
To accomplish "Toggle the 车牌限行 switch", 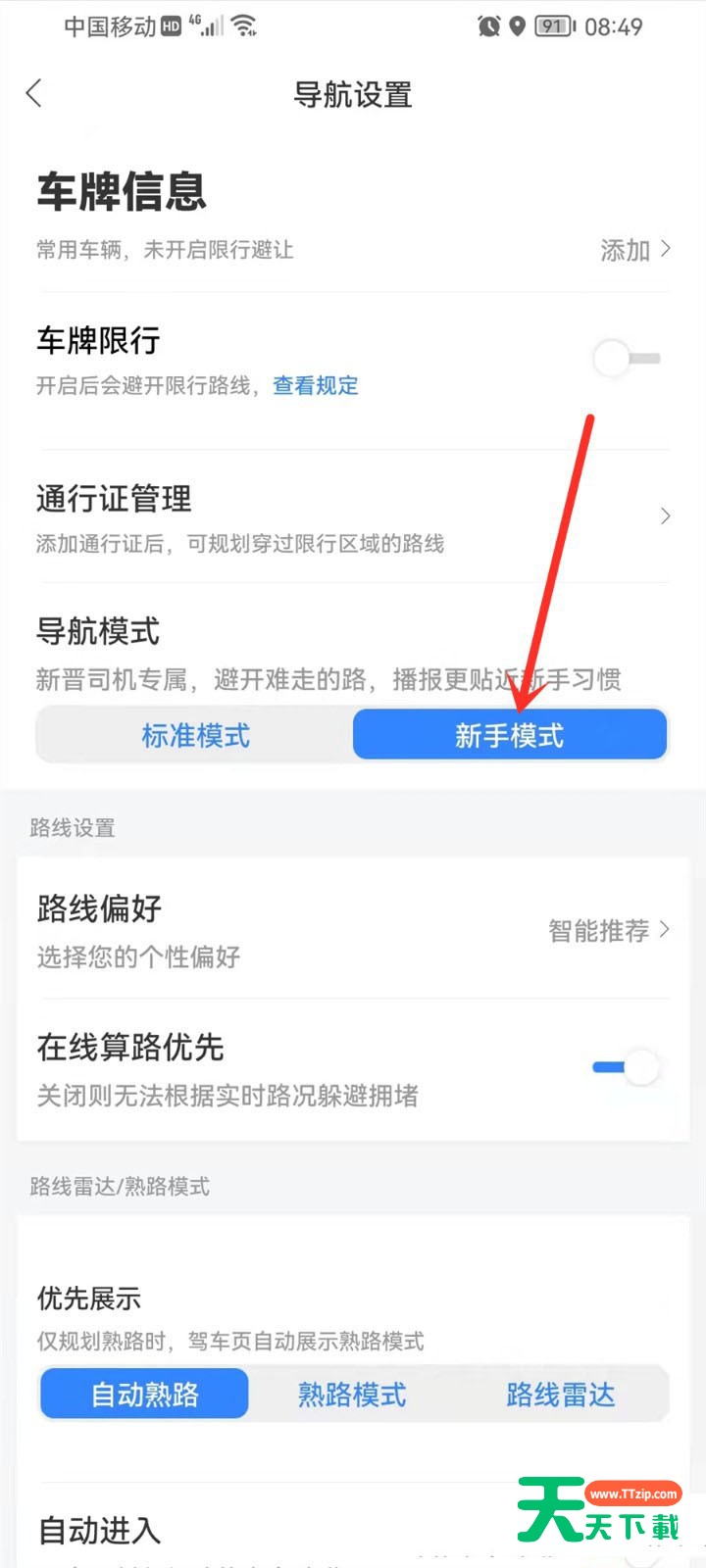I will click(x=628, y=359).
